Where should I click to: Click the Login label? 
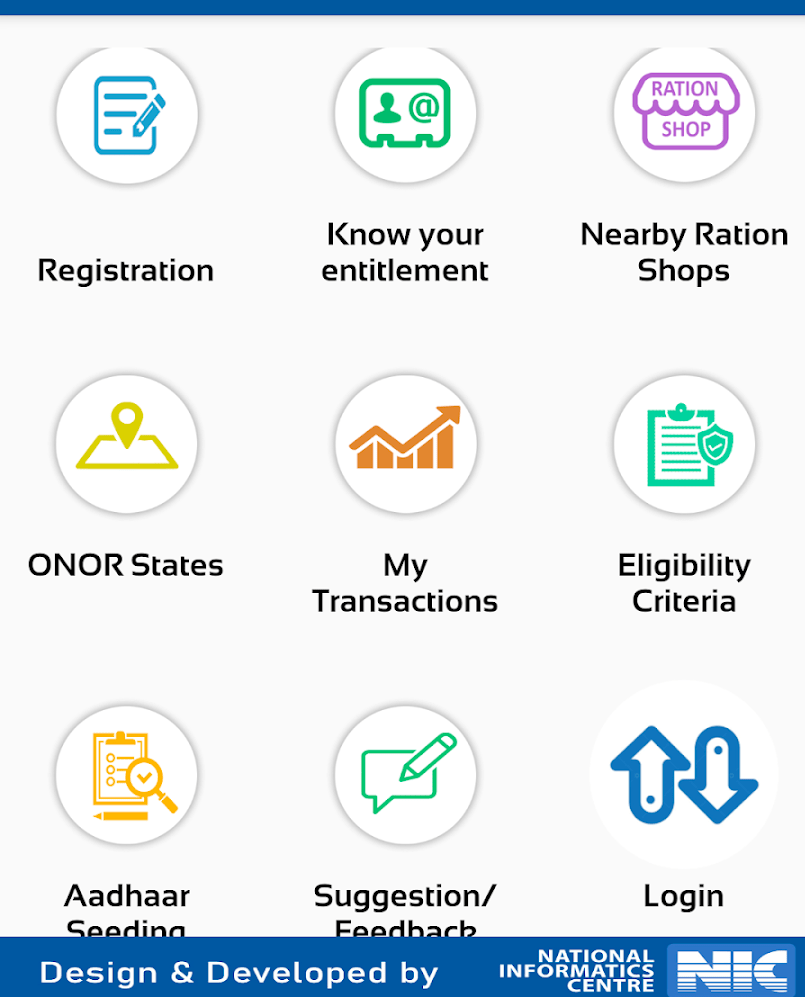[683, 896]
